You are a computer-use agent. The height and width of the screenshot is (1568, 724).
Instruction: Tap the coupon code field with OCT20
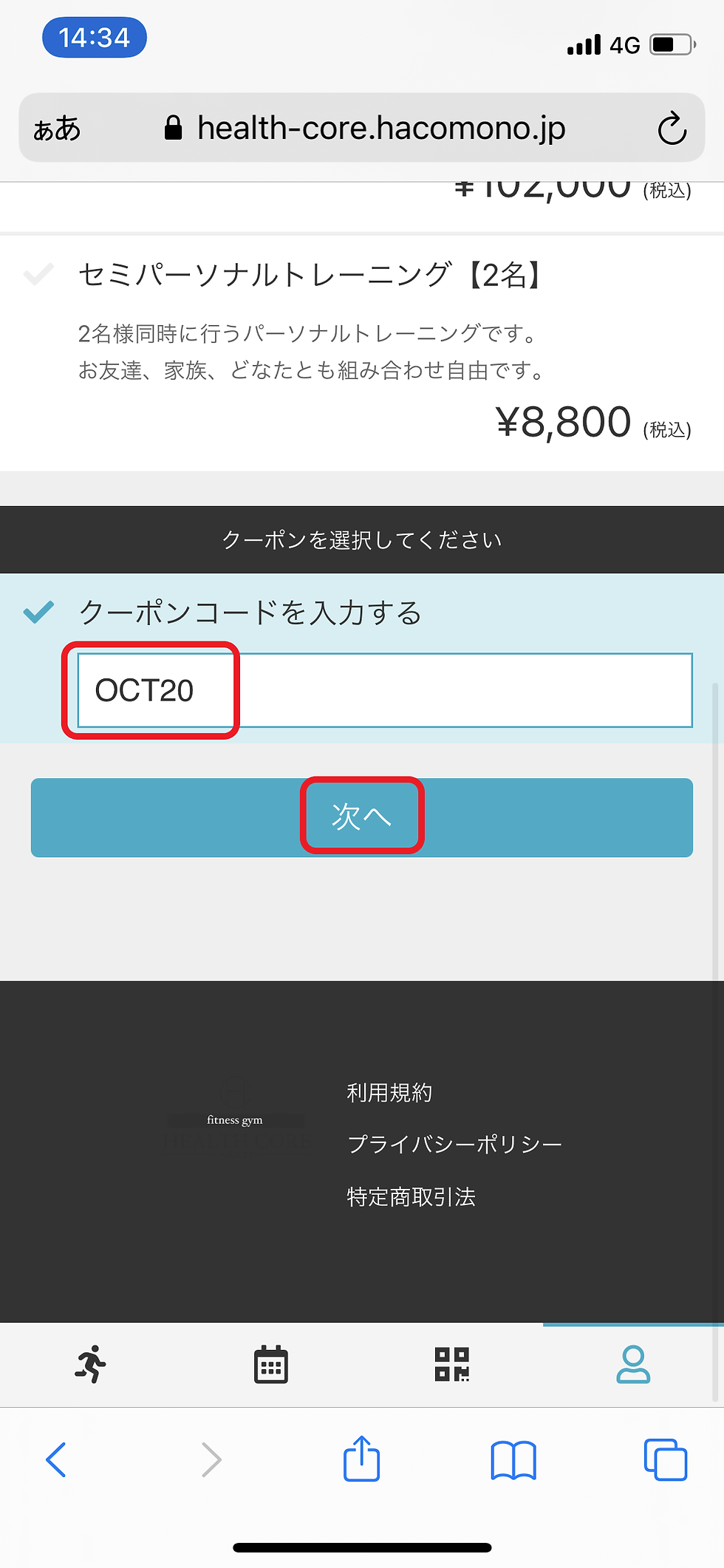tap(384, 690)
